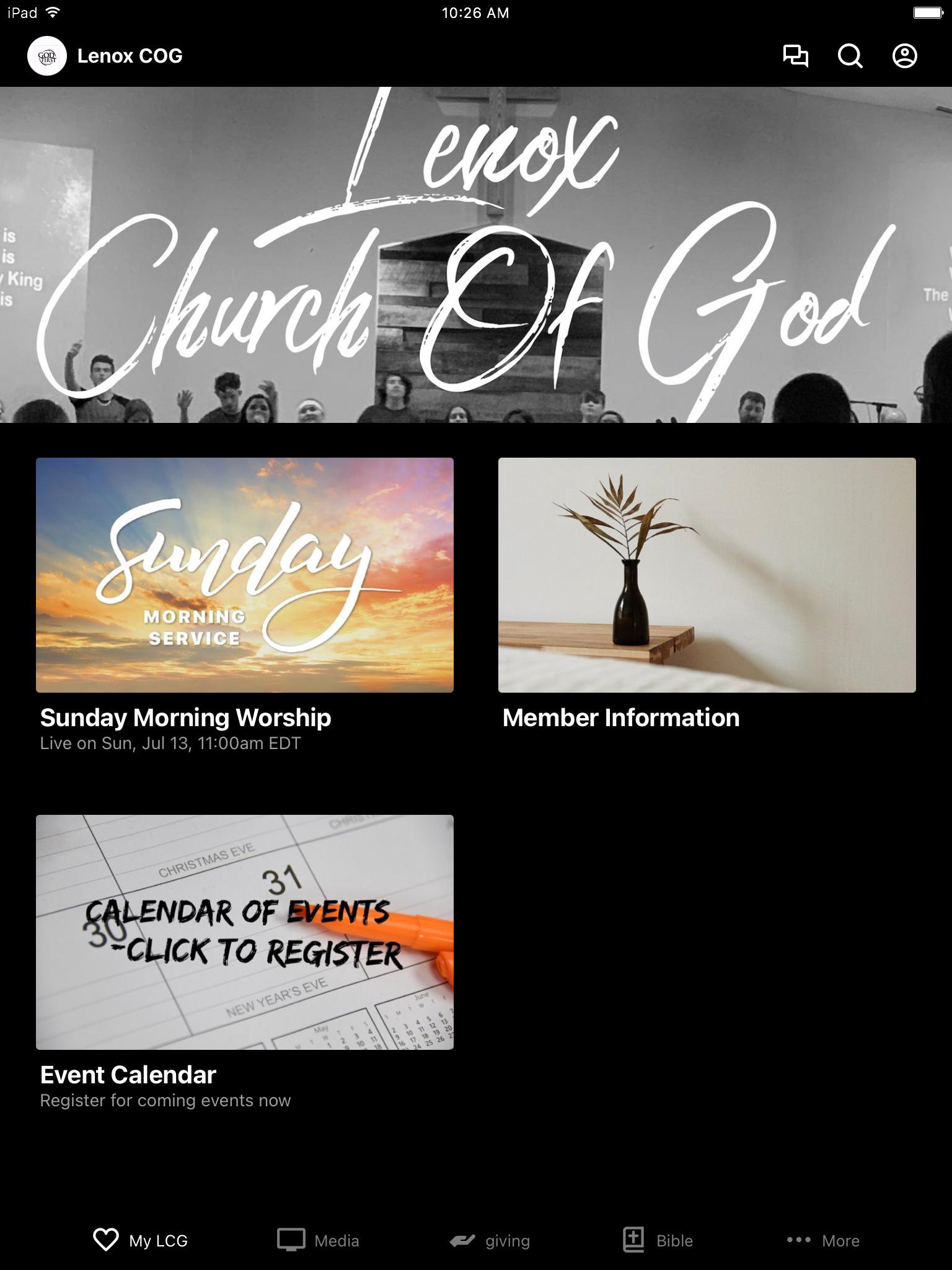Switch to the Bible tab
952x1270 pixels.
coord(658,1240)
